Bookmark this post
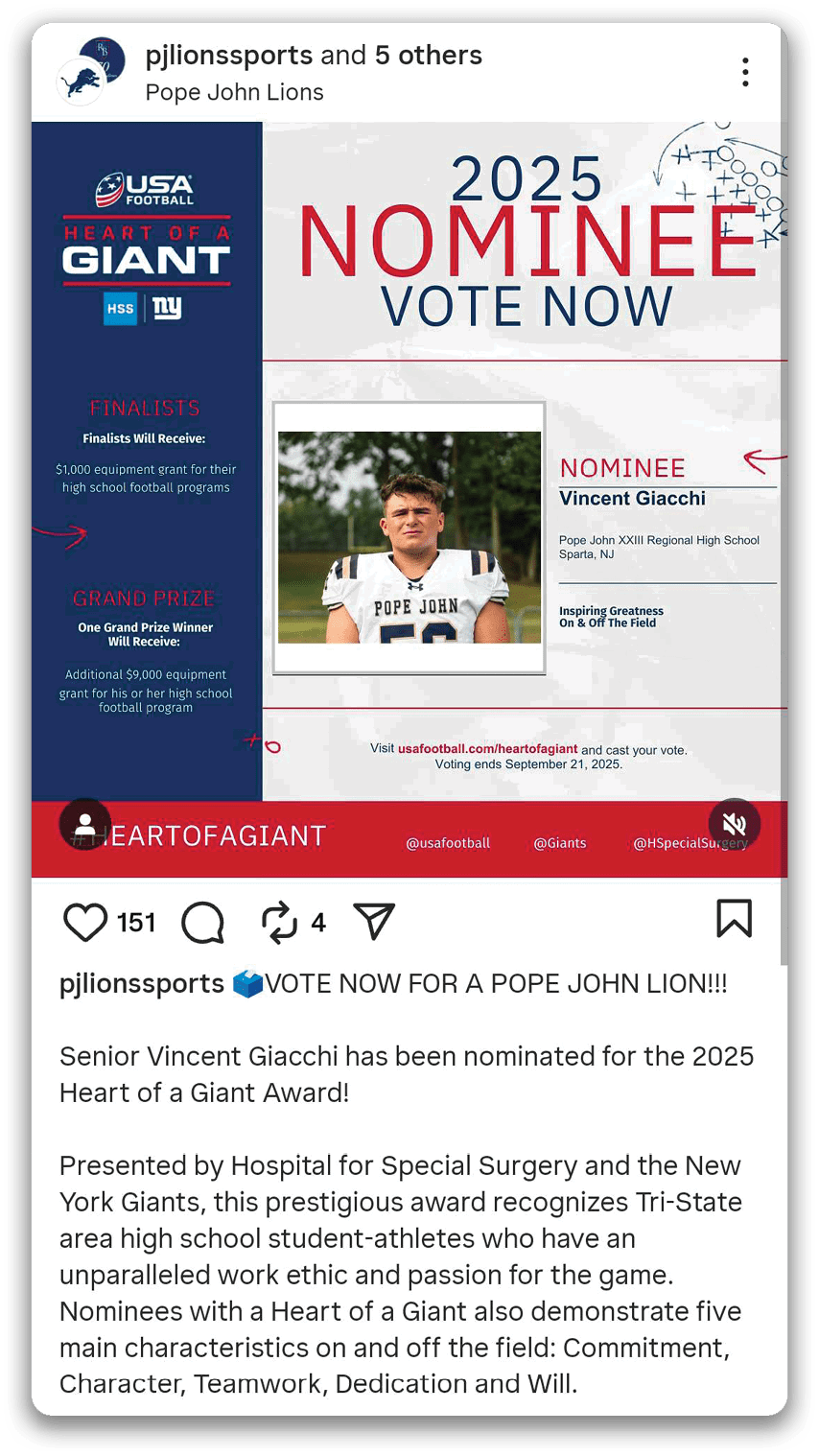Image resolution: width=819 pixels, height=1456 pixels. pyautogui.click(x=734, y=919)
